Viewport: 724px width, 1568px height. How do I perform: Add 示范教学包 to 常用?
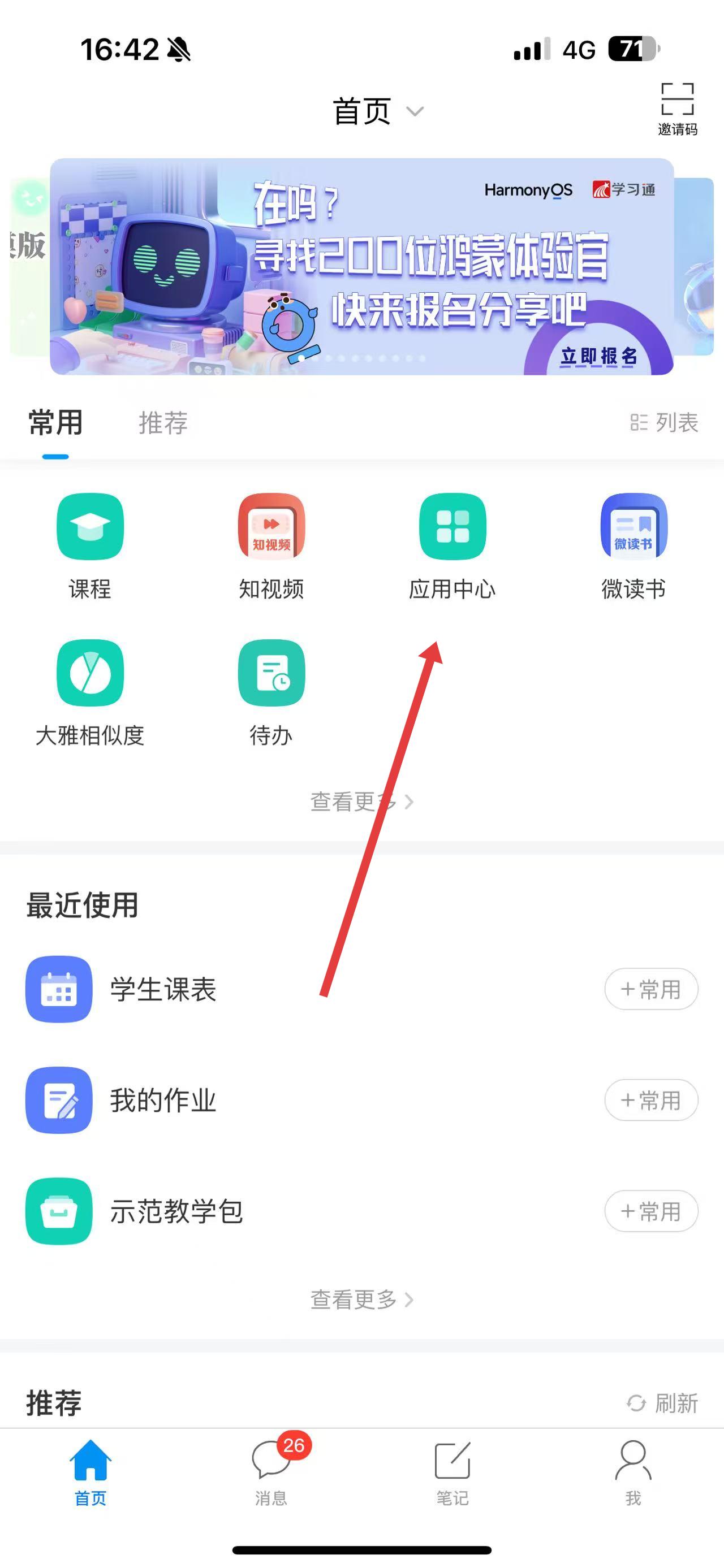[650, 1211]
